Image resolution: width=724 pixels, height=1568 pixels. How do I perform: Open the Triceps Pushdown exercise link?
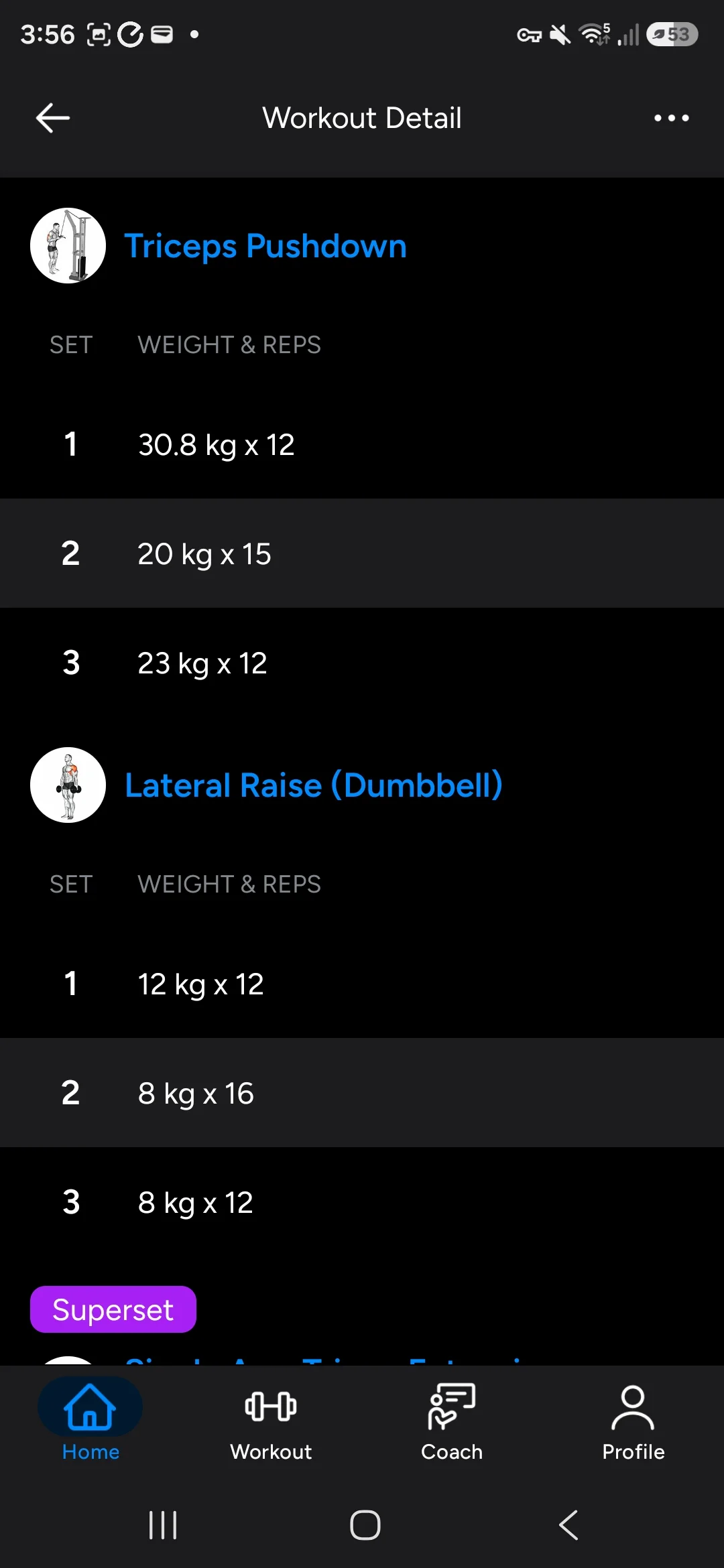click(x=265, y=246)
